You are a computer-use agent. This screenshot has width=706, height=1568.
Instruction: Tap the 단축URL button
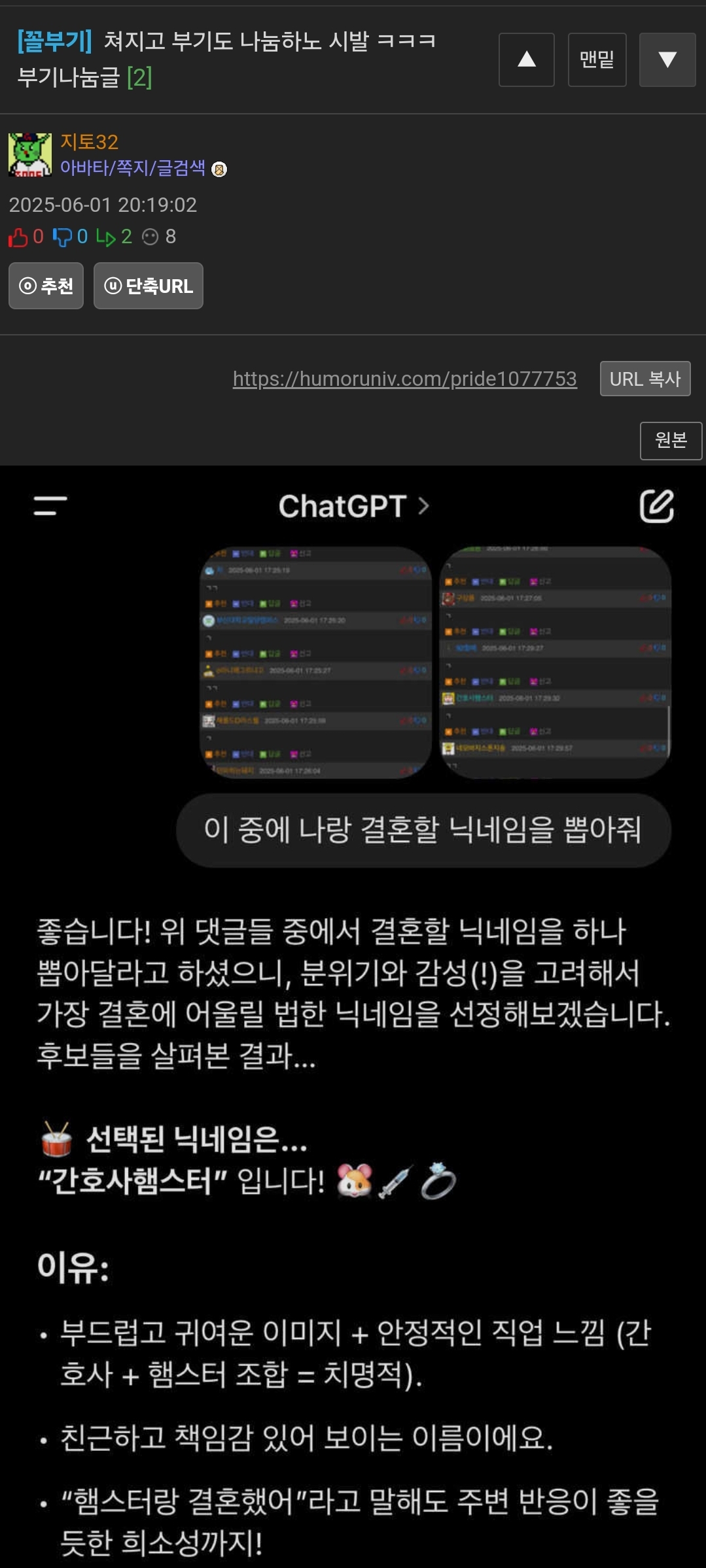(x=149, y=286)
